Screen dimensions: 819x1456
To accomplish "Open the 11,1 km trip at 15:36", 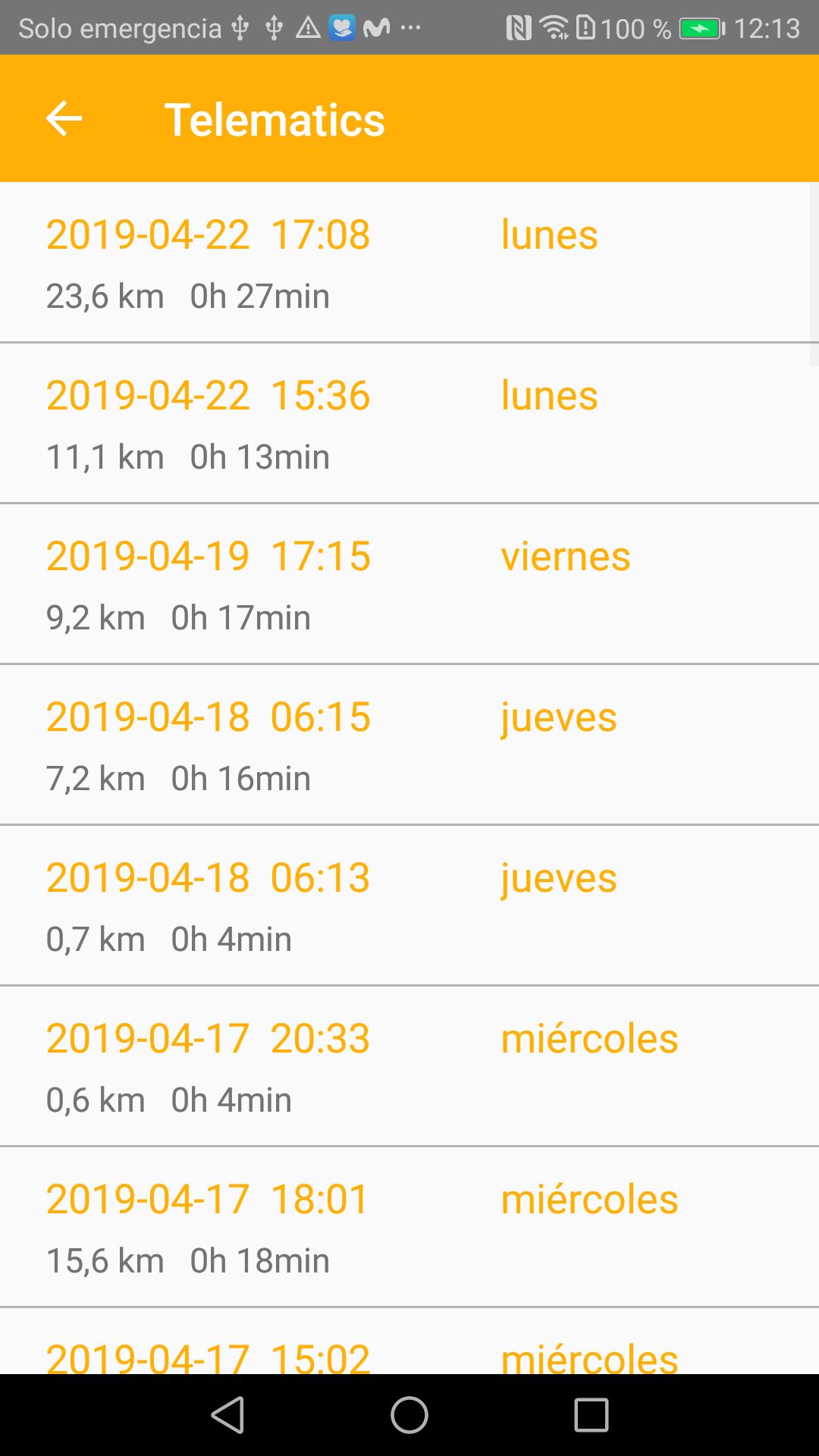I will coord(409,423).
